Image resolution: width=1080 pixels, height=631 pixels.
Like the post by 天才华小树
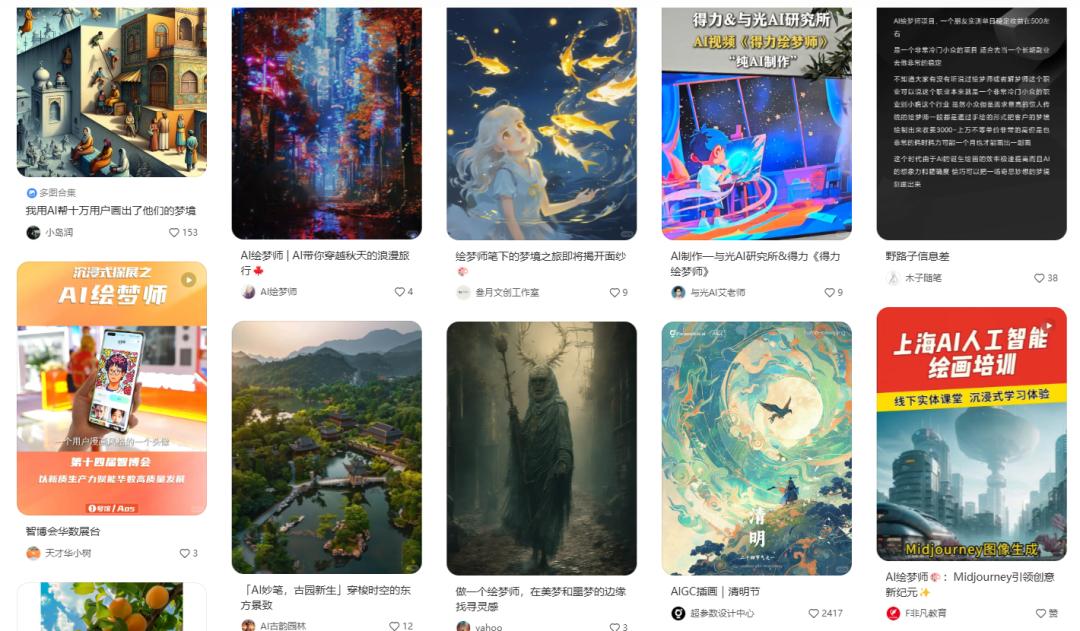[x=185, y=553]
